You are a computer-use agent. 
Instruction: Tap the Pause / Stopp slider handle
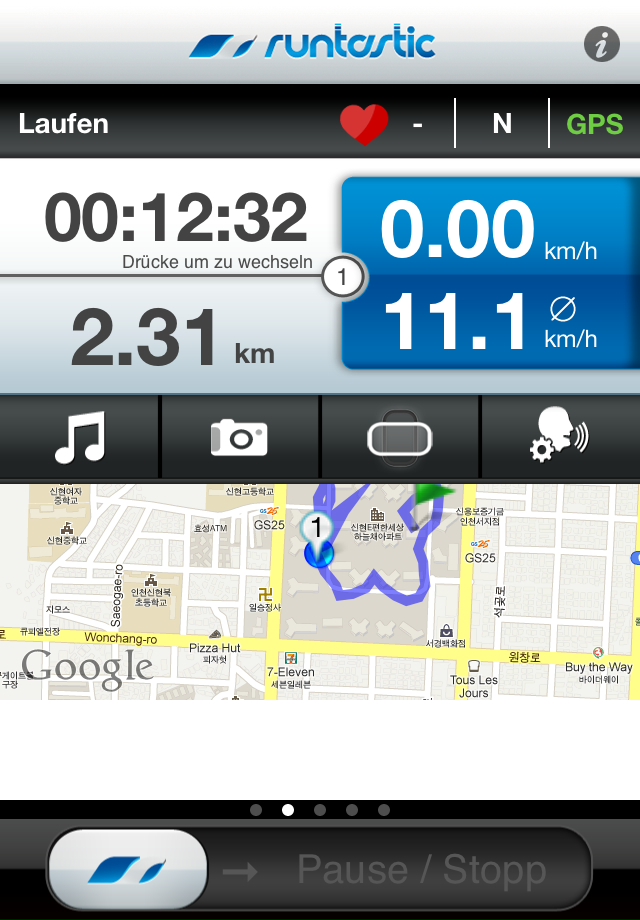point(128,869)
